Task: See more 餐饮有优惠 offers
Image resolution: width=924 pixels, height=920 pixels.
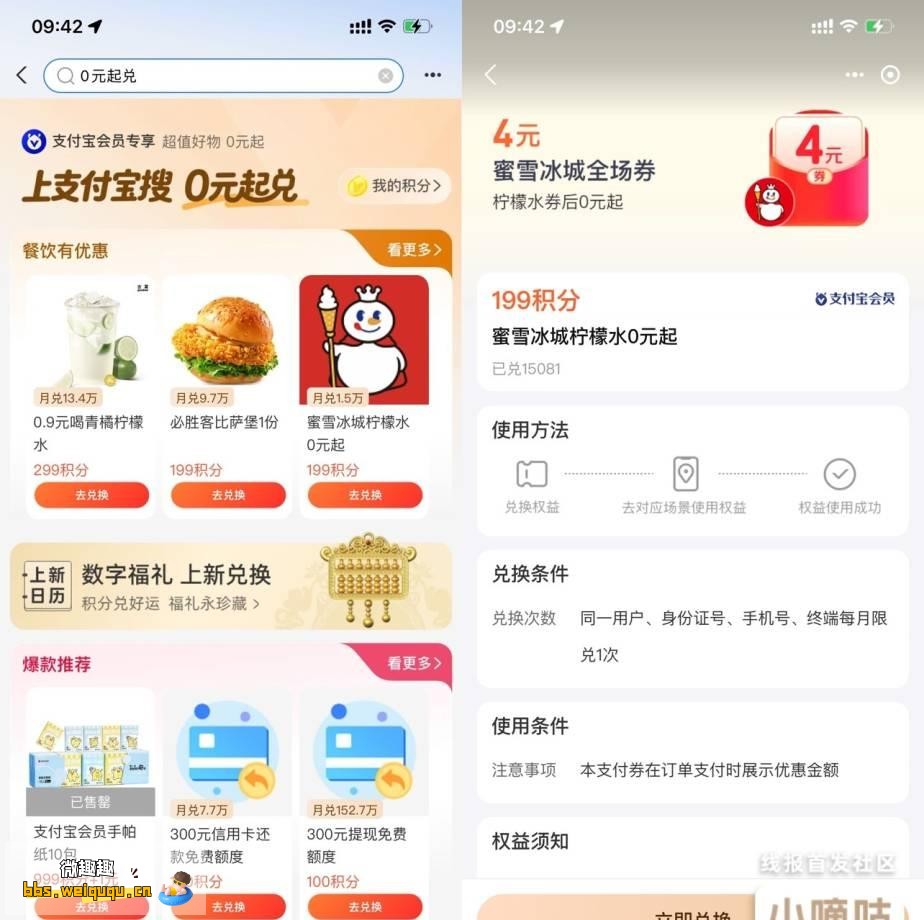Action: pos(413,249)
